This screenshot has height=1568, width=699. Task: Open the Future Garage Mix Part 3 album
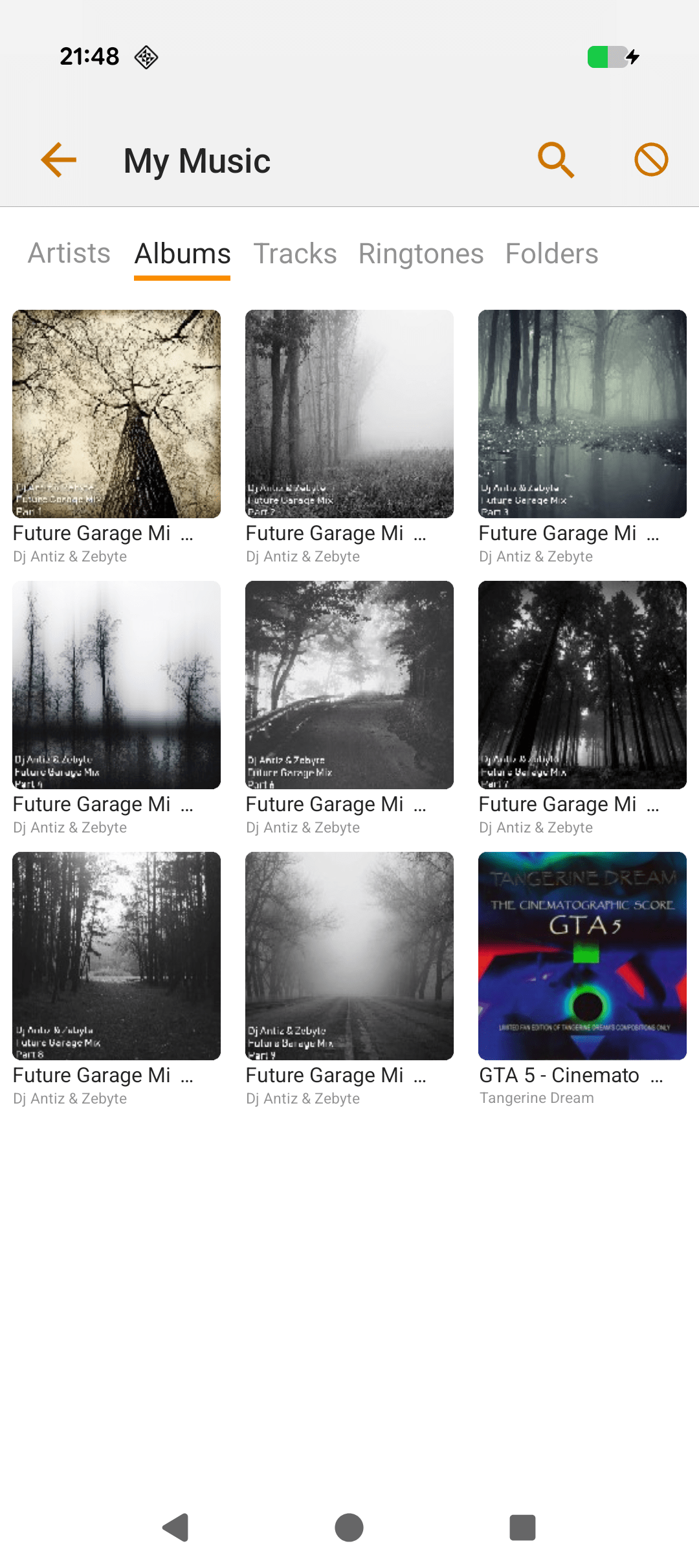point(582,414)
